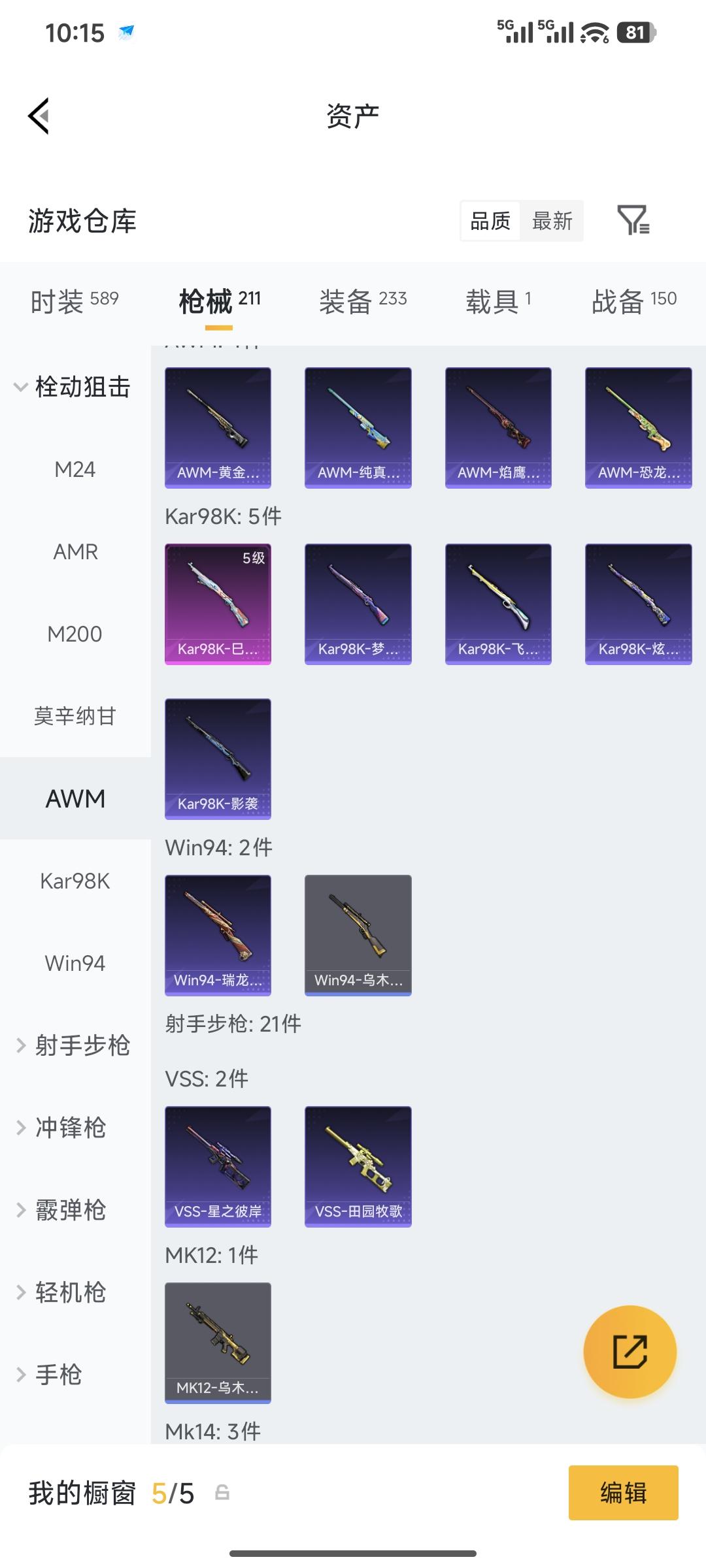Viewport: 706px width, 1568px height.
Task: Open the AWM-黄金 skin tile
Action: [x=218, y=427]
